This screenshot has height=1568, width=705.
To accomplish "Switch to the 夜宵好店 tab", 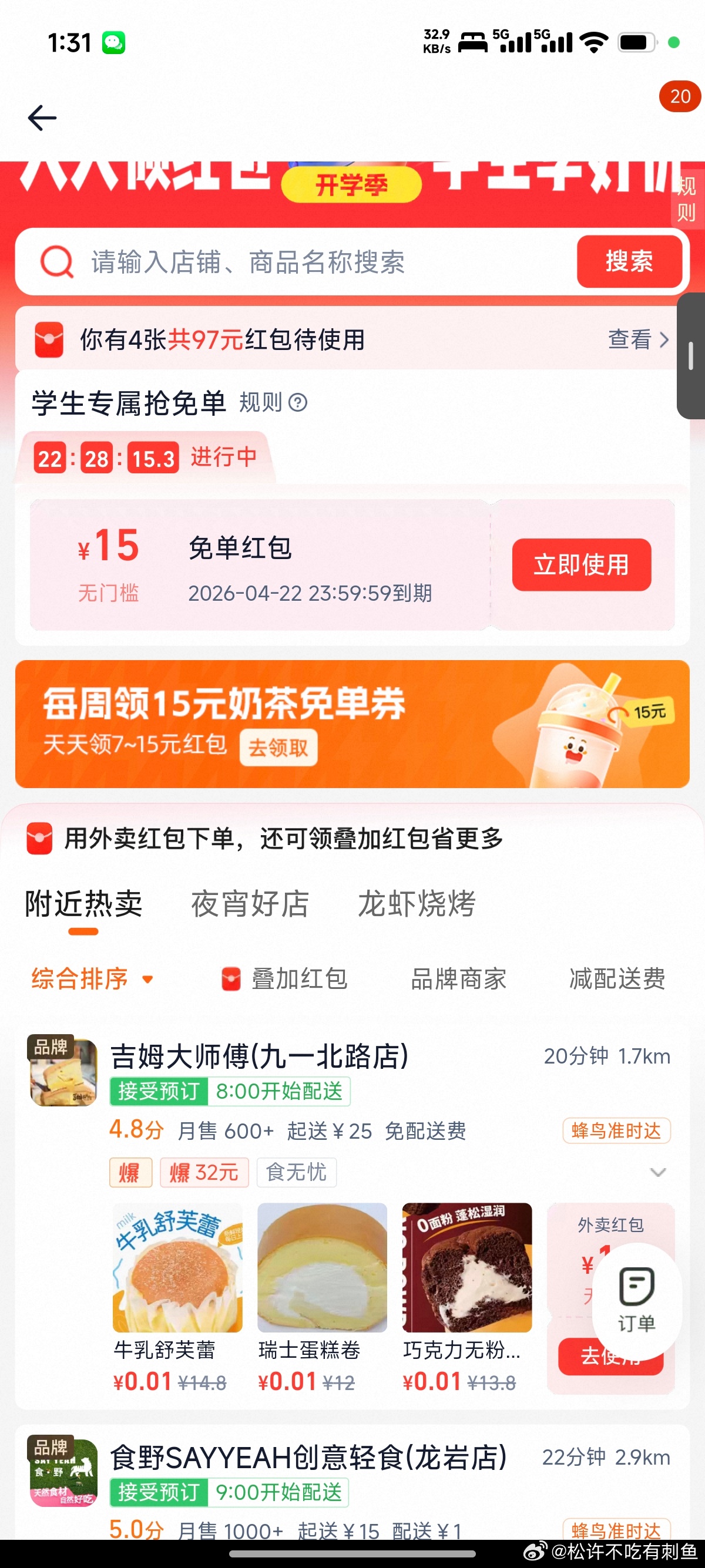I will (250, 904).
